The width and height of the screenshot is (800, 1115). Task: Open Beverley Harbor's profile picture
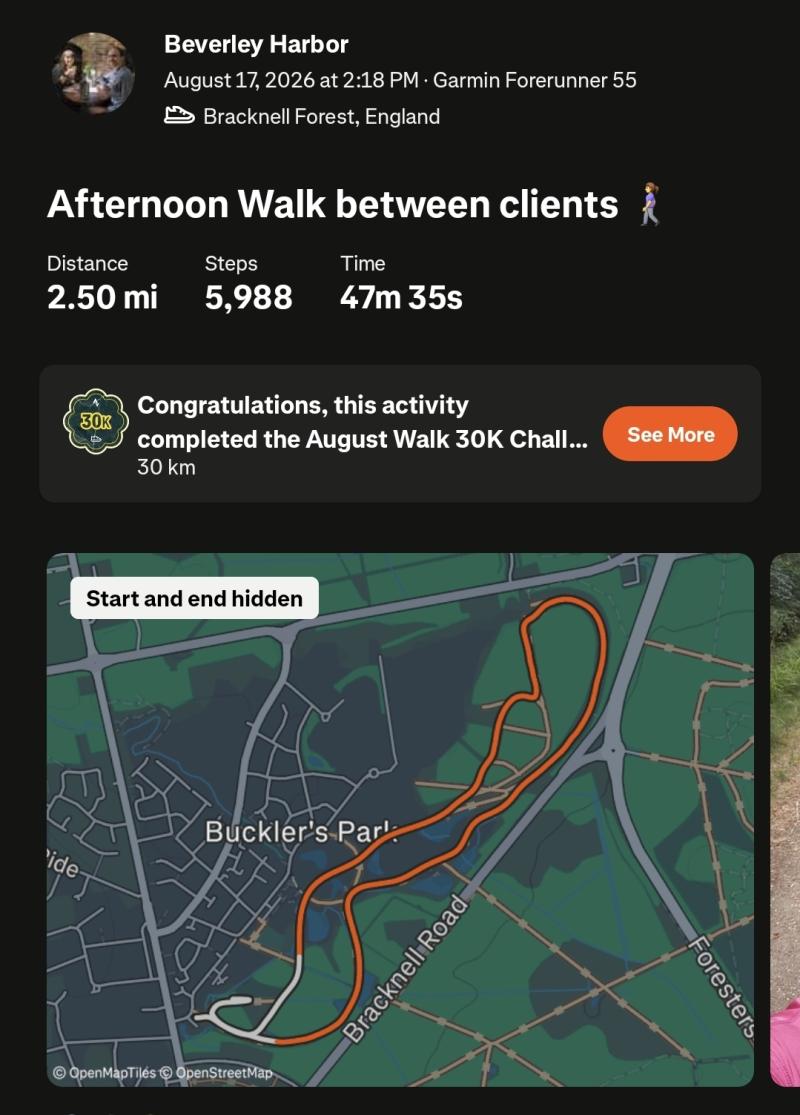click(93, 74)
